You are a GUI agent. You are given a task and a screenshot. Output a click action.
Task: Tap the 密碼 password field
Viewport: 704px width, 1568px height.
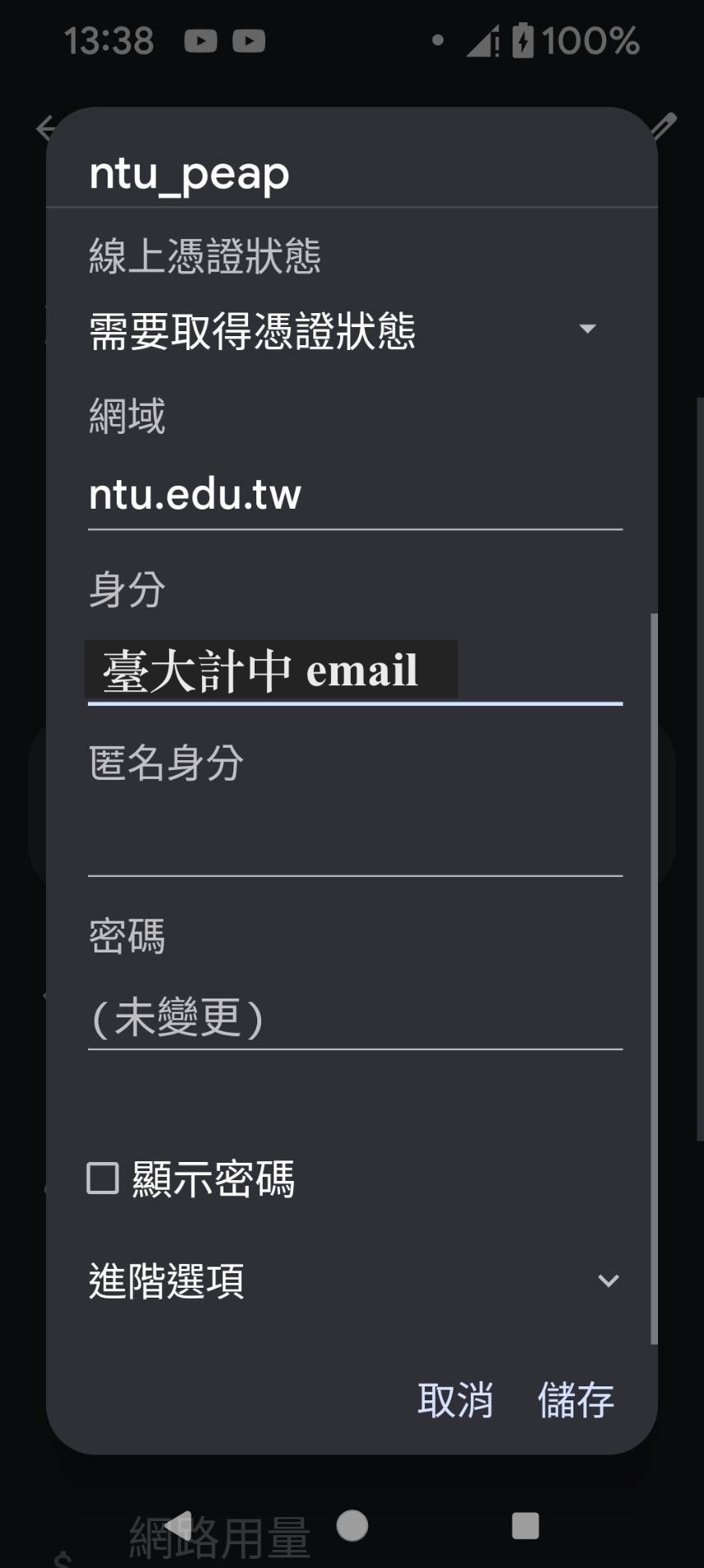point(355,1017)
